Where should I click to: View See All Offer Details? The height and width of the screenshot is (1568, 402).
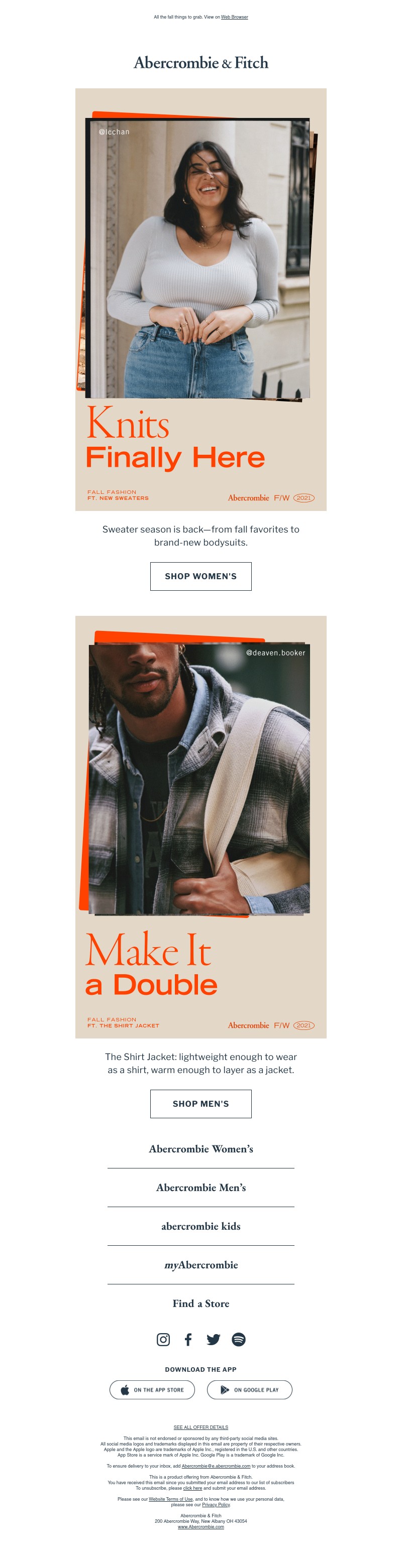200,1427
